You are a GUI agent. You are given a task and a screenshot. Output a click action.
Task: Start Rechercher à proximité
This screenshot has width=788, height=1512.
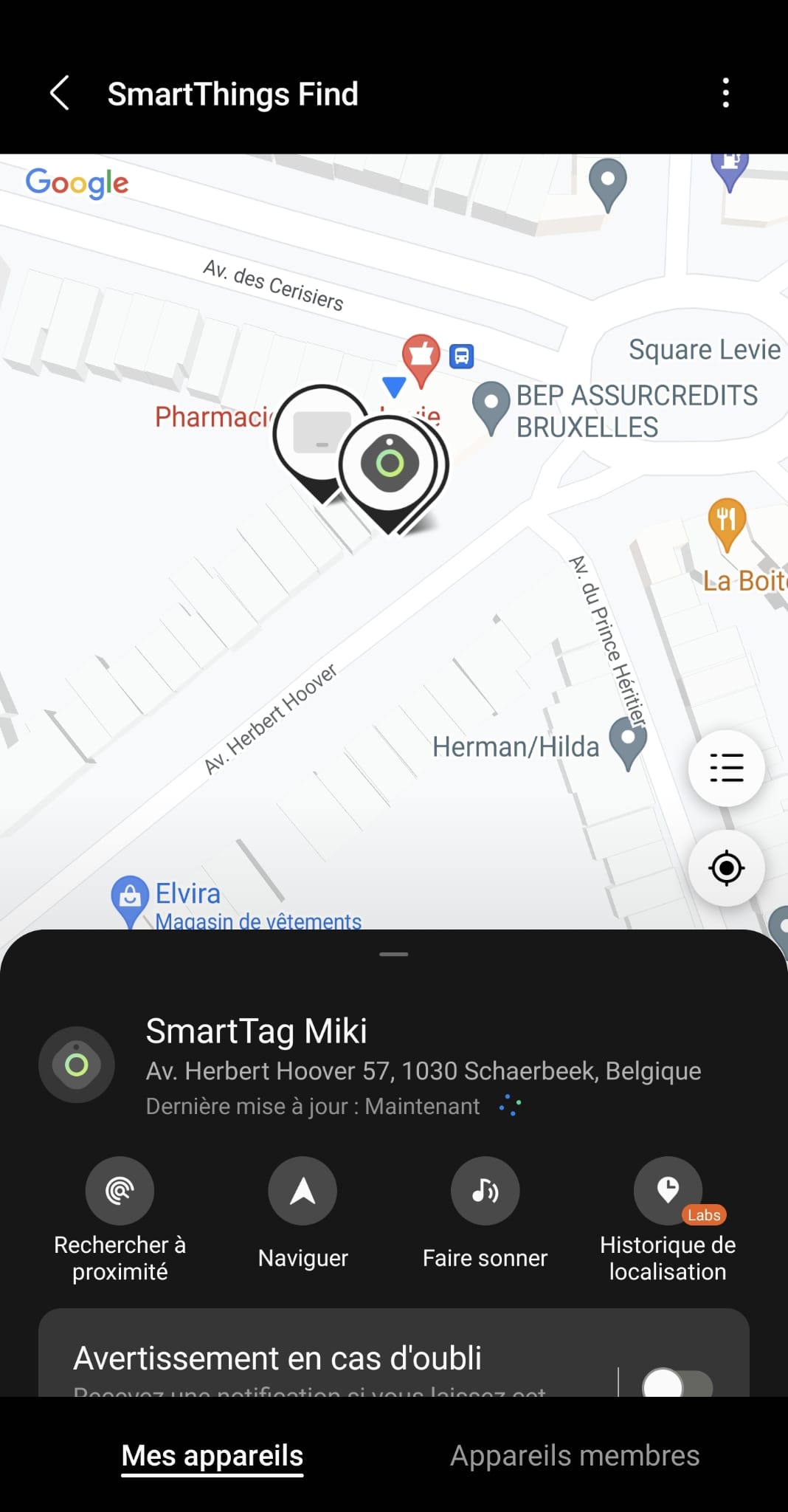120,1192
